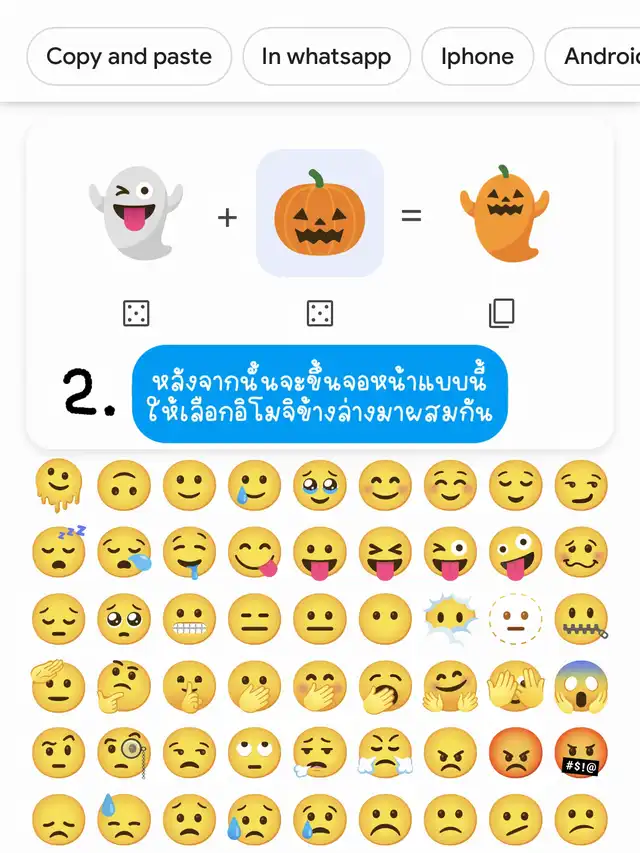Image resolution: width=640 pixels, height=853 pixels.
Task: Select the face screaming in fear emoji
Action: 581,686
